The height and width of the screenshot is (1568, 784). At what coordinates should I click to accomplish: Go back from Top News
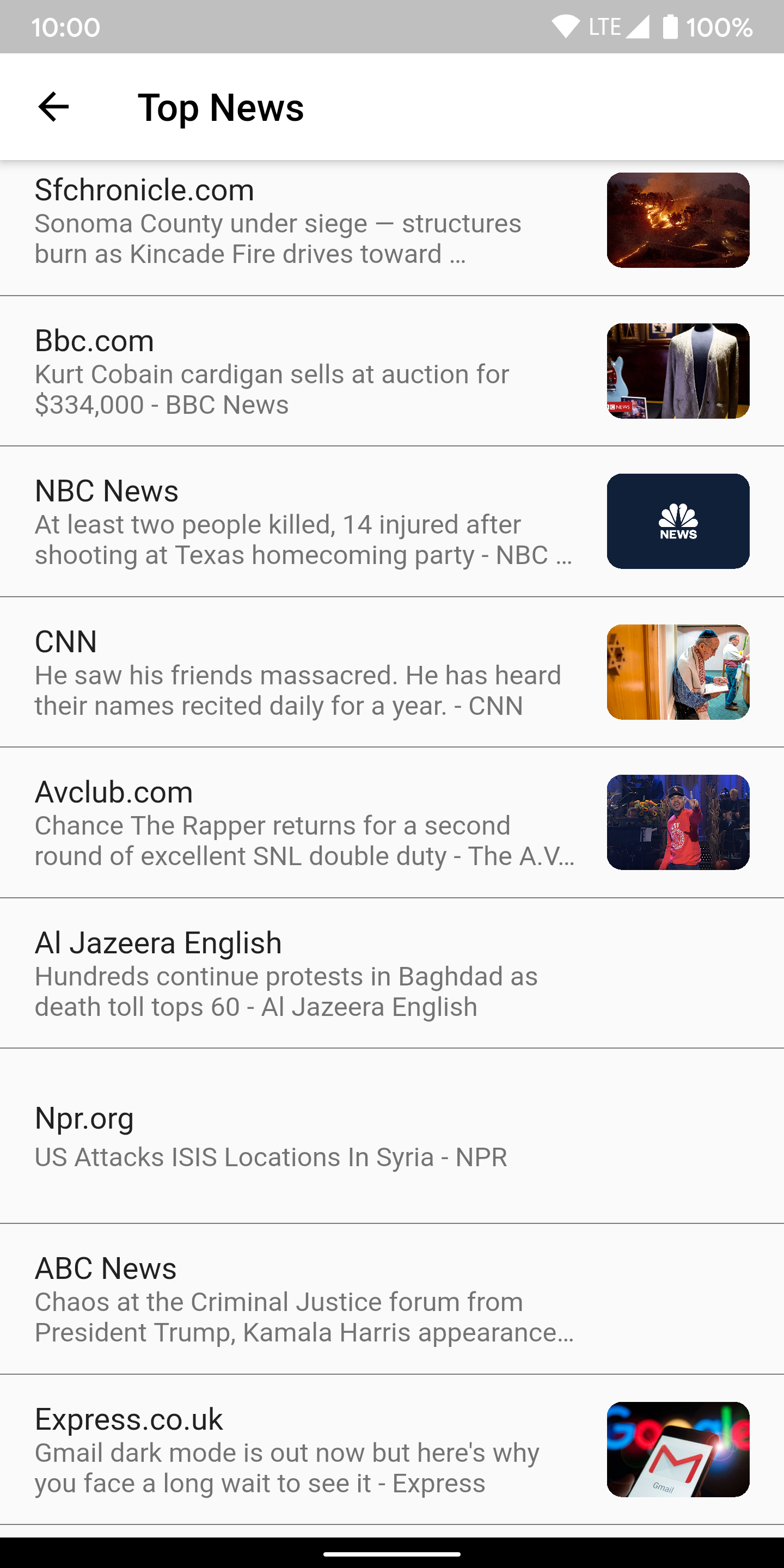tap(53, 107)
